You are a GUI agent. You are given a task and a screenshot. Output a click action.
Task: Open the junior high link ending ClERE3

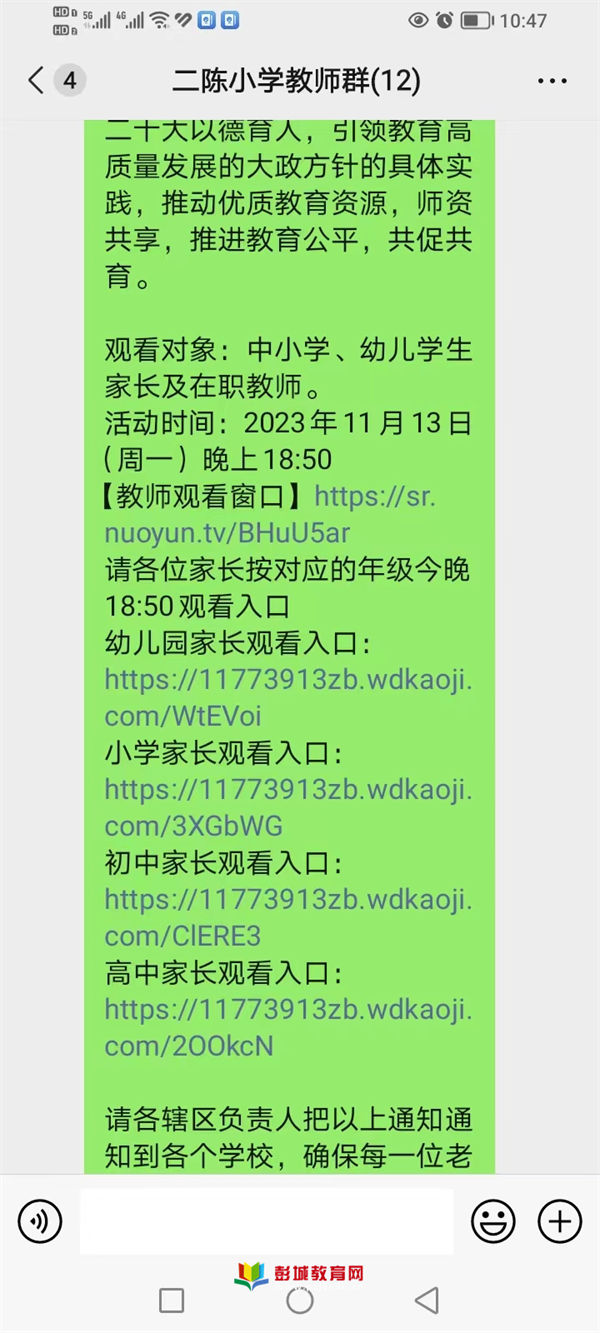coord(288,918)
